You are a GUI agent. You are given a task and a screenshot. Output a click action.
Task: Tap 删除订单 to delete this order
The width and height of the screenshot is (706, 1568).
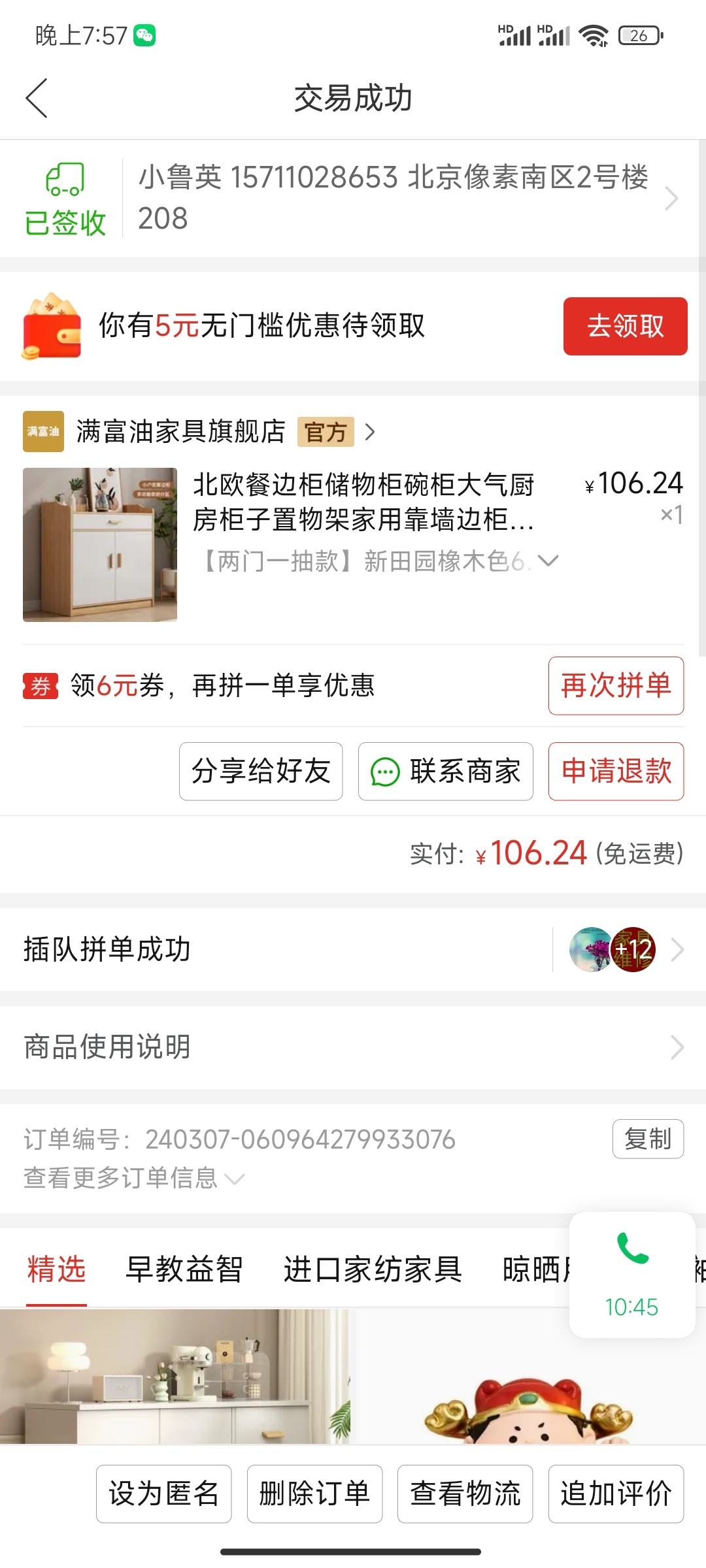pos(314,1494)
